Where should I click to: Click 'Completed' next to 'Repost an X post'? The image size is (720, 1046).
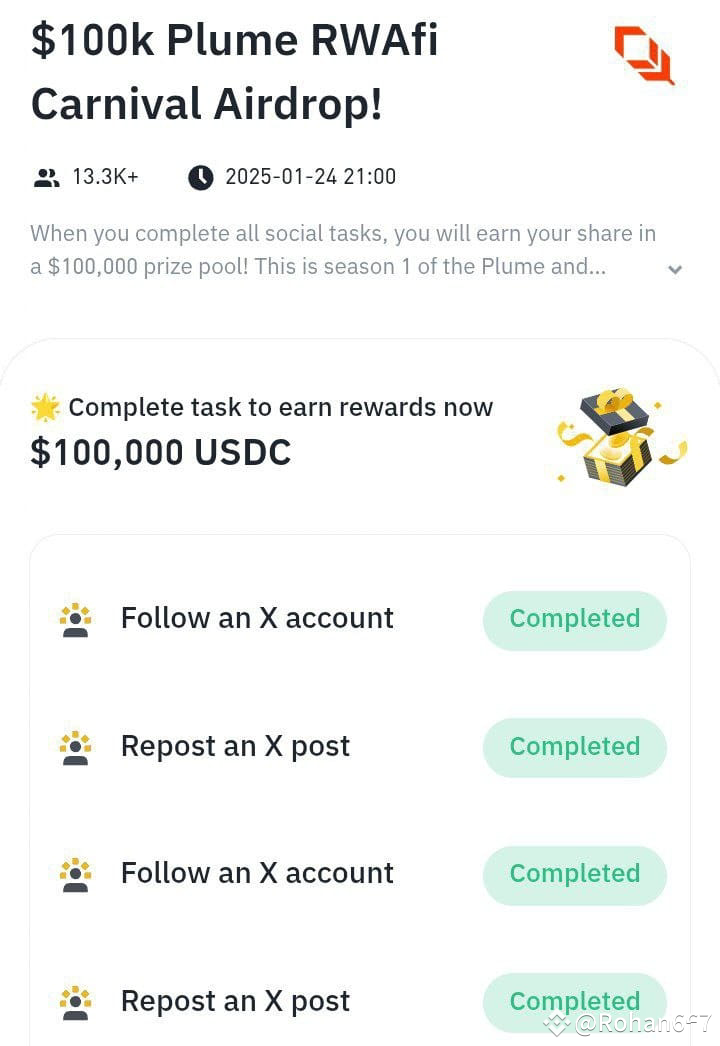coord(574,747)
